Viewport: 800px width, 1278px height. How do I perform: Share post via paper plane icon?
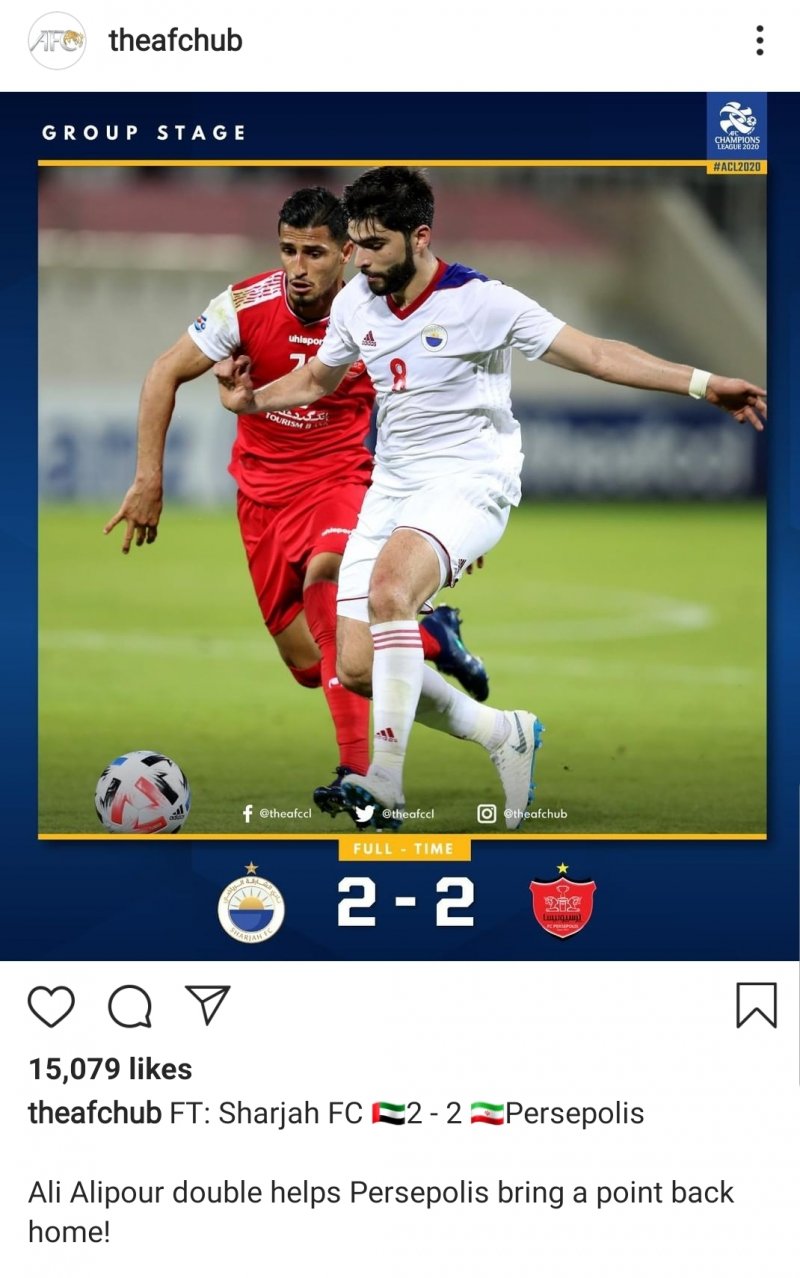208,1005
